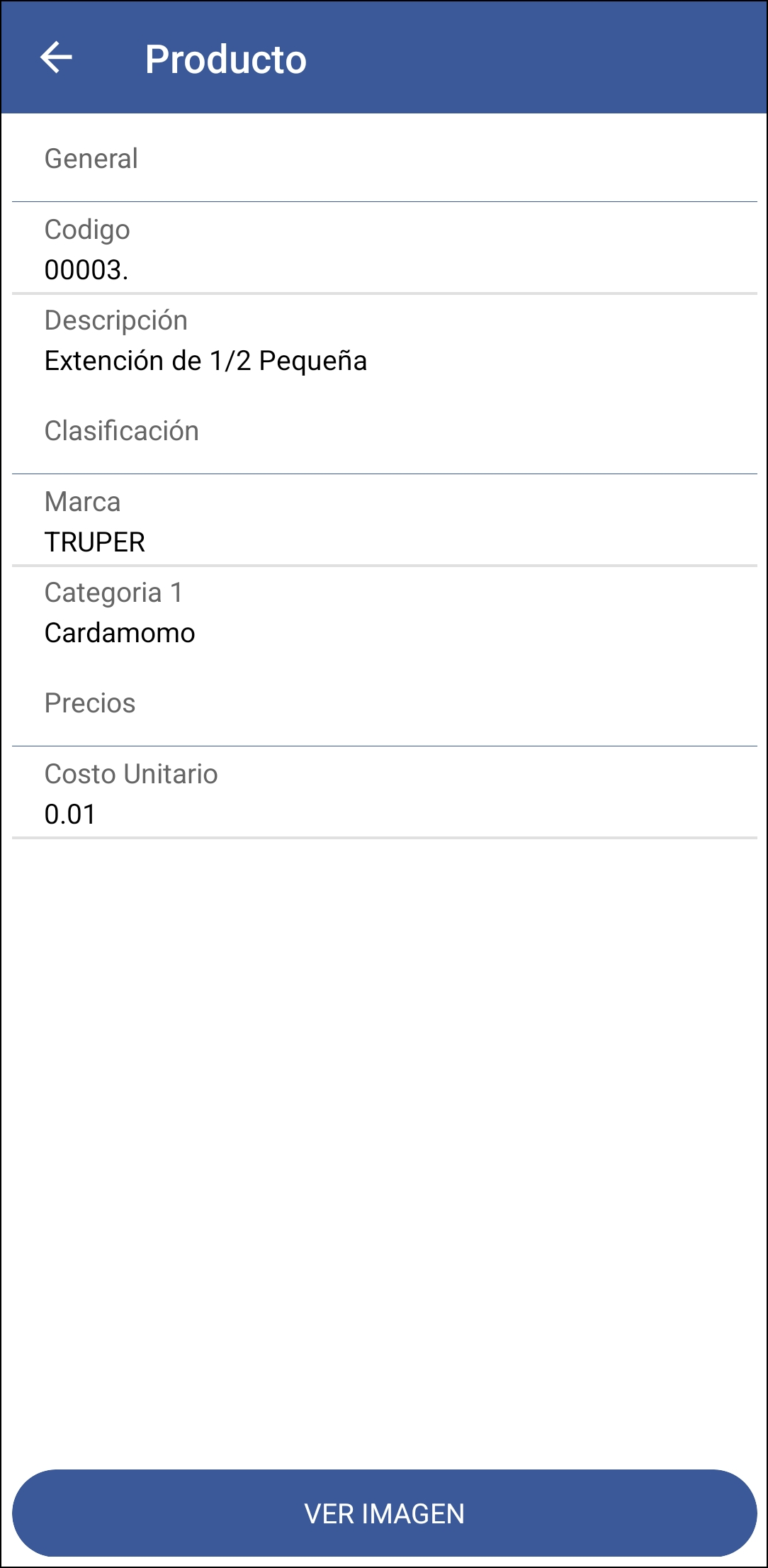
Task: Click the back arrow icon
Action: [58, 59]
